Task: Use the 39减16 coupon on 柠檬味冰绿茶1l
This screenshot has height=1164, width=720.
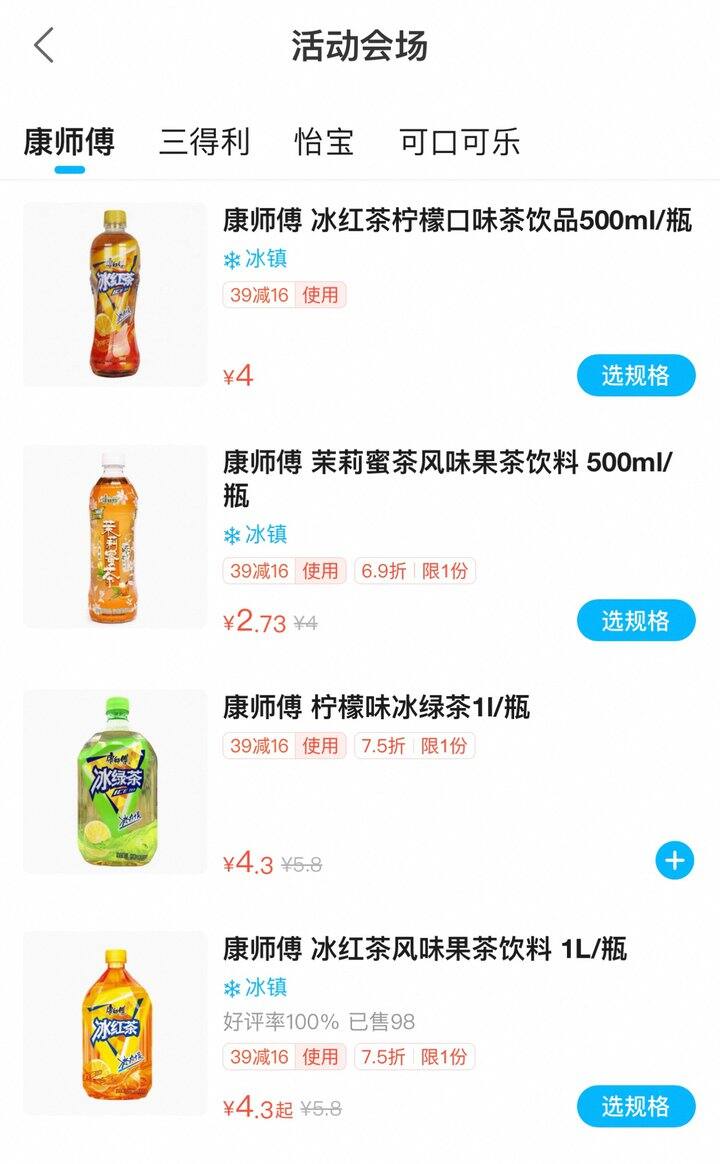Action: pyautogui.click(x=321, y=746)
